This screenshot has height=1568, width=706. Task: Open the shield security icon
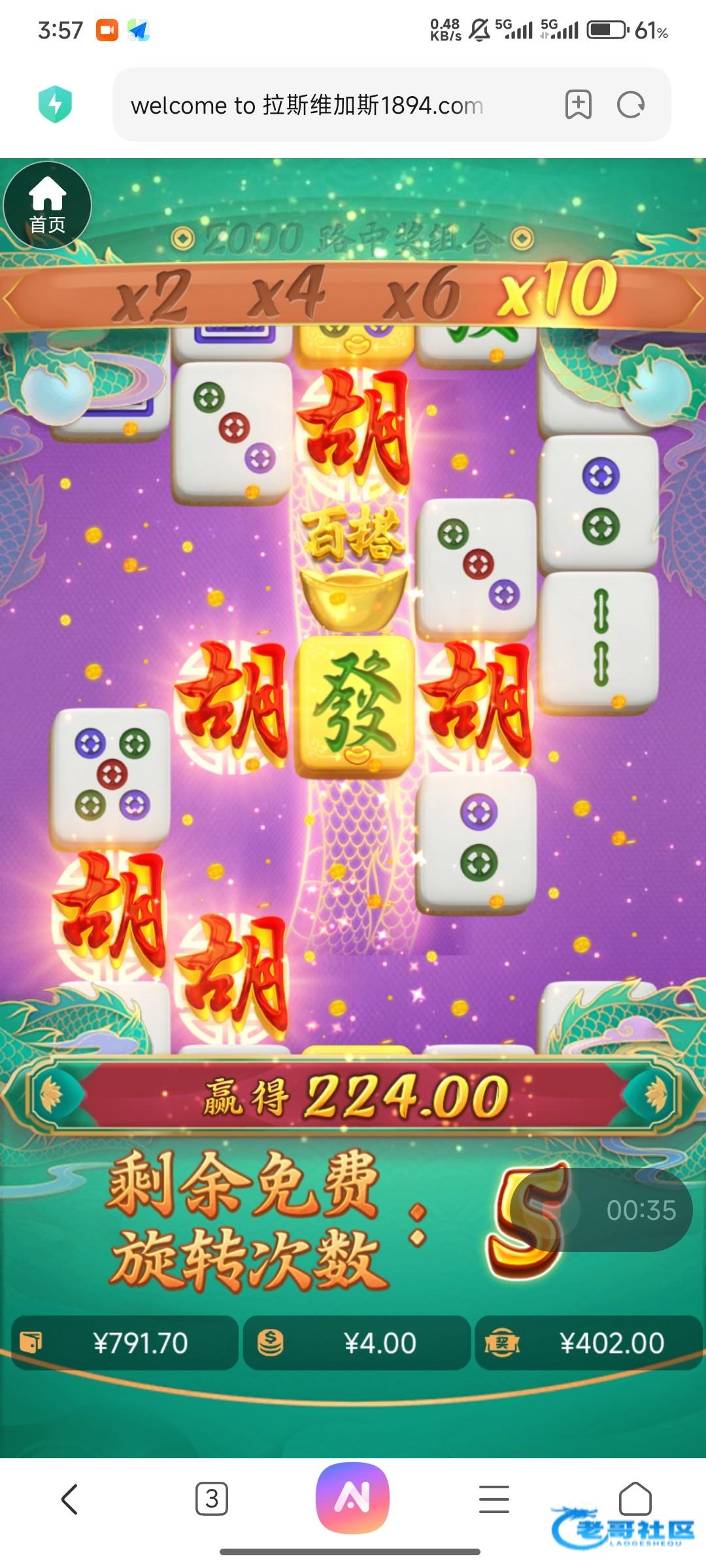[55, 105]
